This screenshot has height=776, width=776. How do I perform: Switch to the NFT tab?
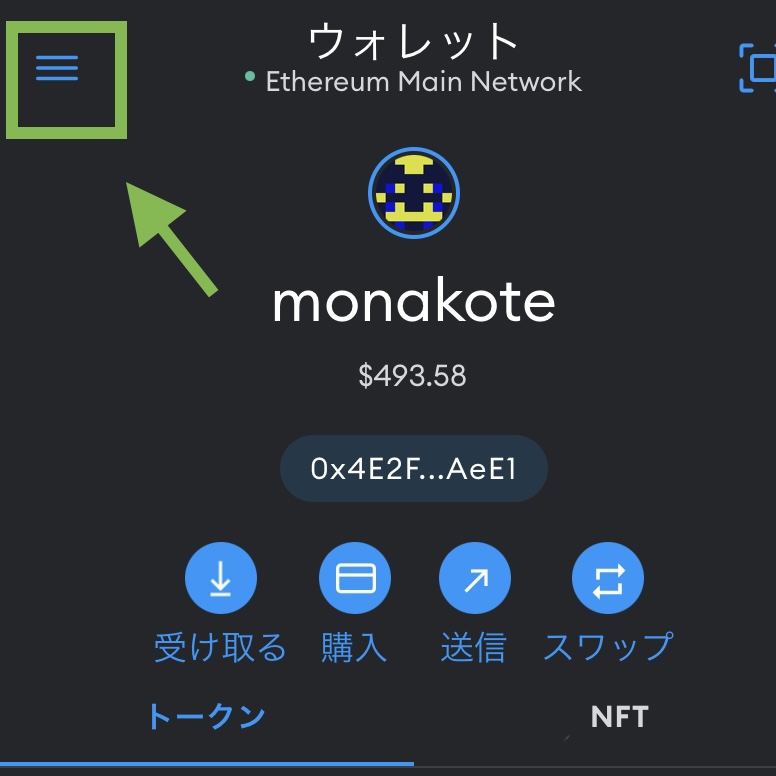619,717
